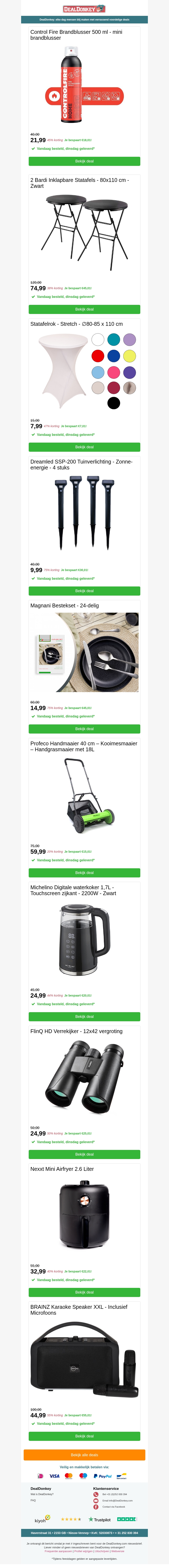Screen dimensions: 169x1568
Task: Tap Bekijk deal for FlinQ HD Verrekijker
Action: point(84,1154)
